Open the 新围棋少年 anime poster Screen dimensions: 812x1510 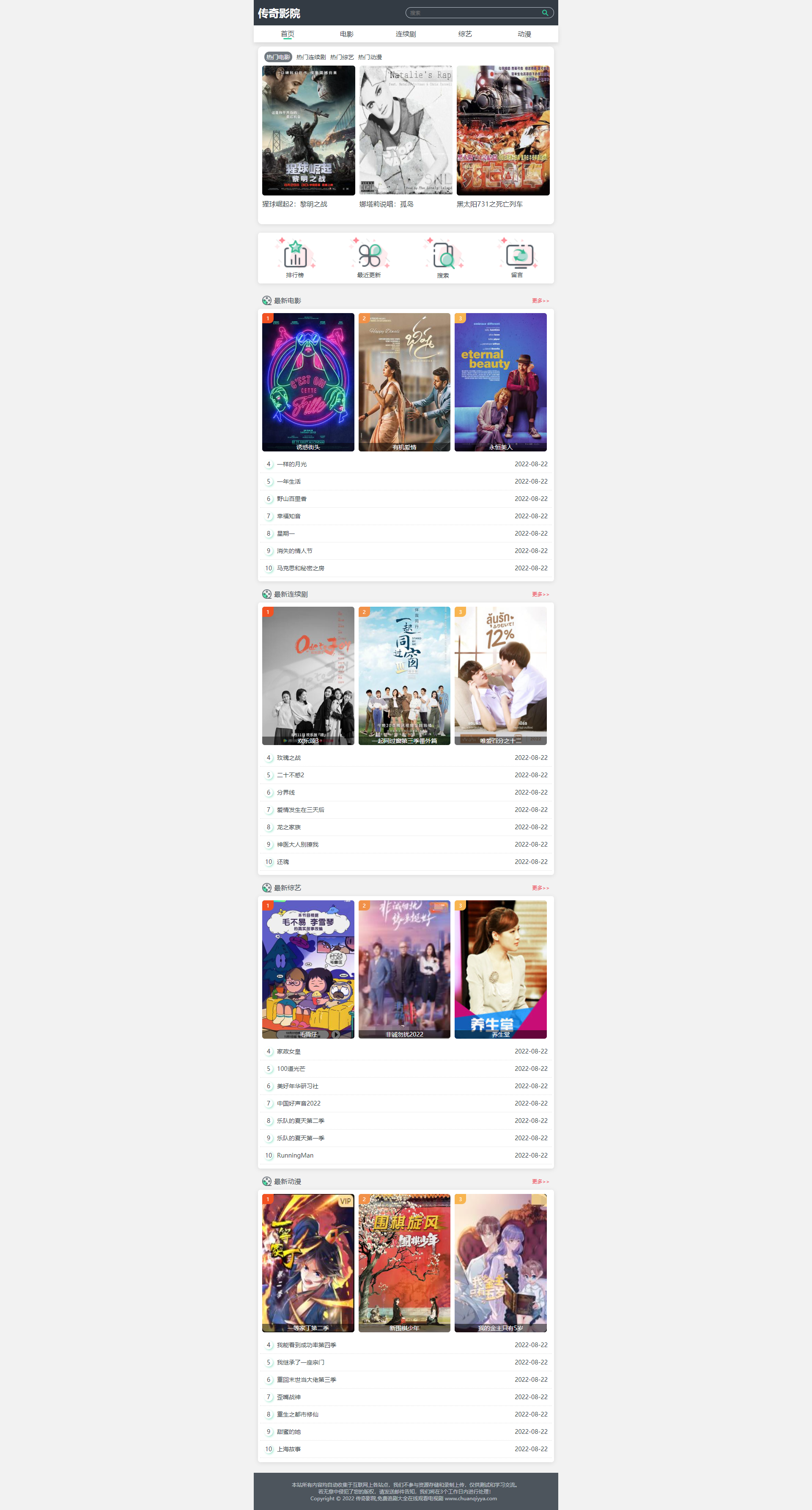pyautogui.click(x=404, y=1262)
